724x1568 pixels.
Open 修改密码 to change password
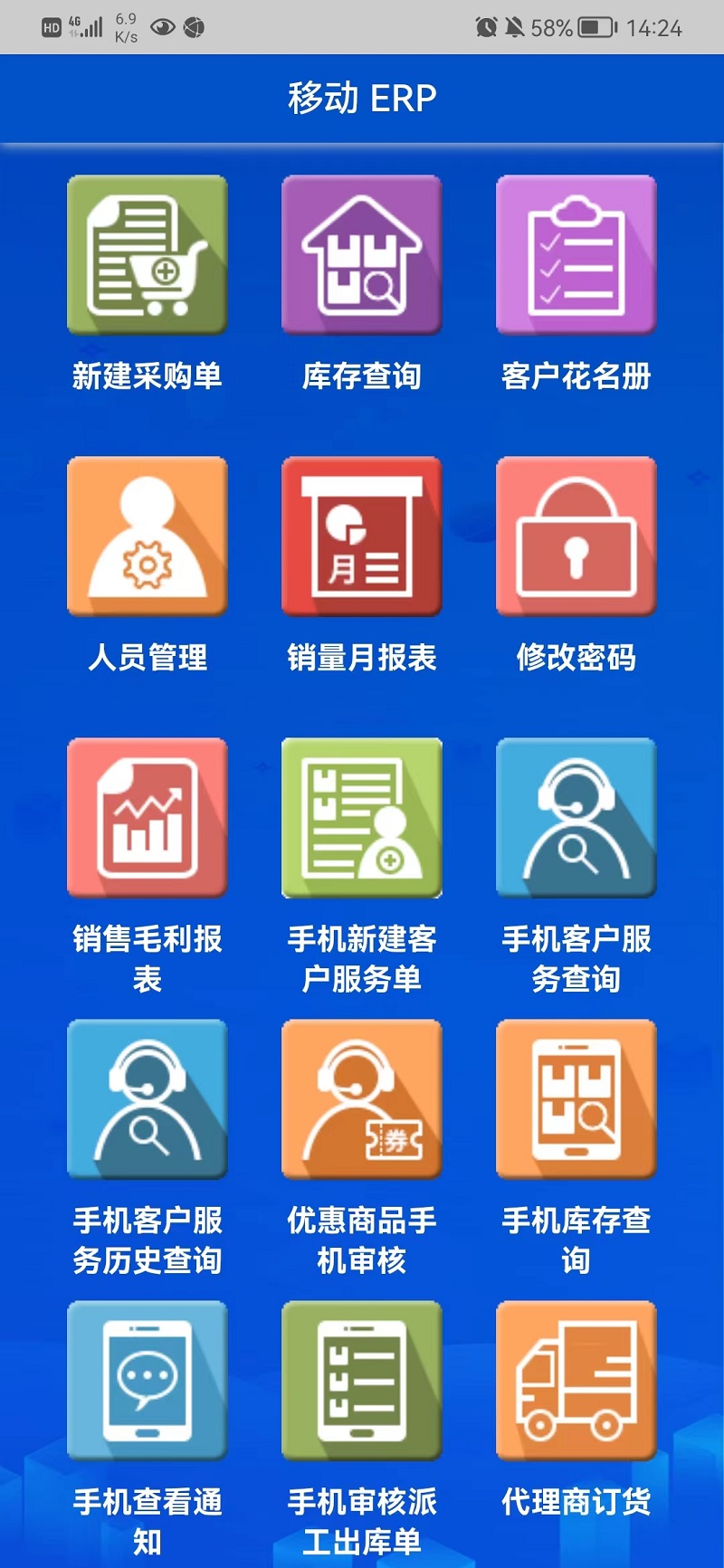point(576,537)
